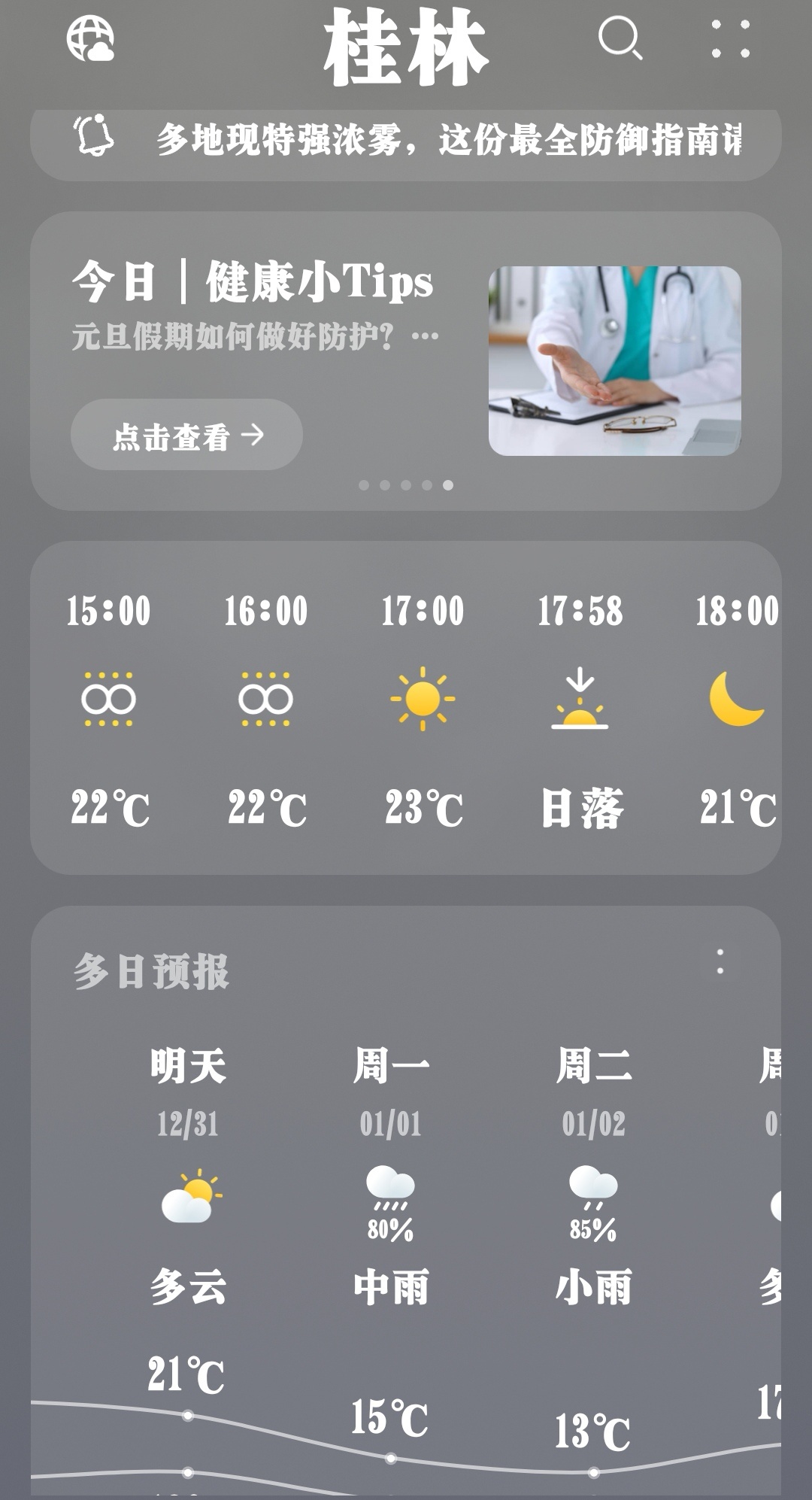Select 周一 01/01 forecast column
The width and height of the screenshot is (812, 1500).
390,1204
